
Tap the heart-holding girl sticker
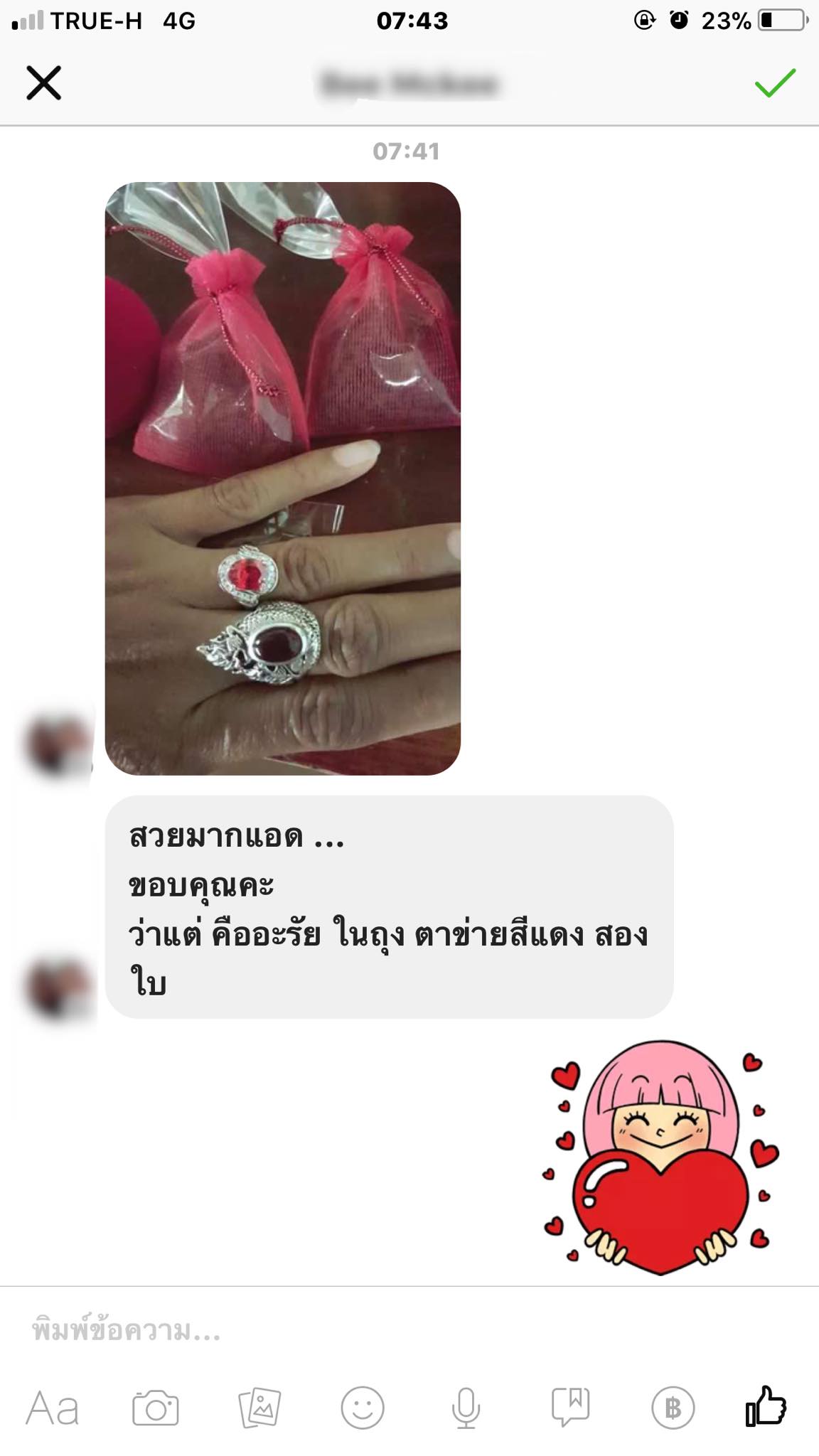[660, 1157]
